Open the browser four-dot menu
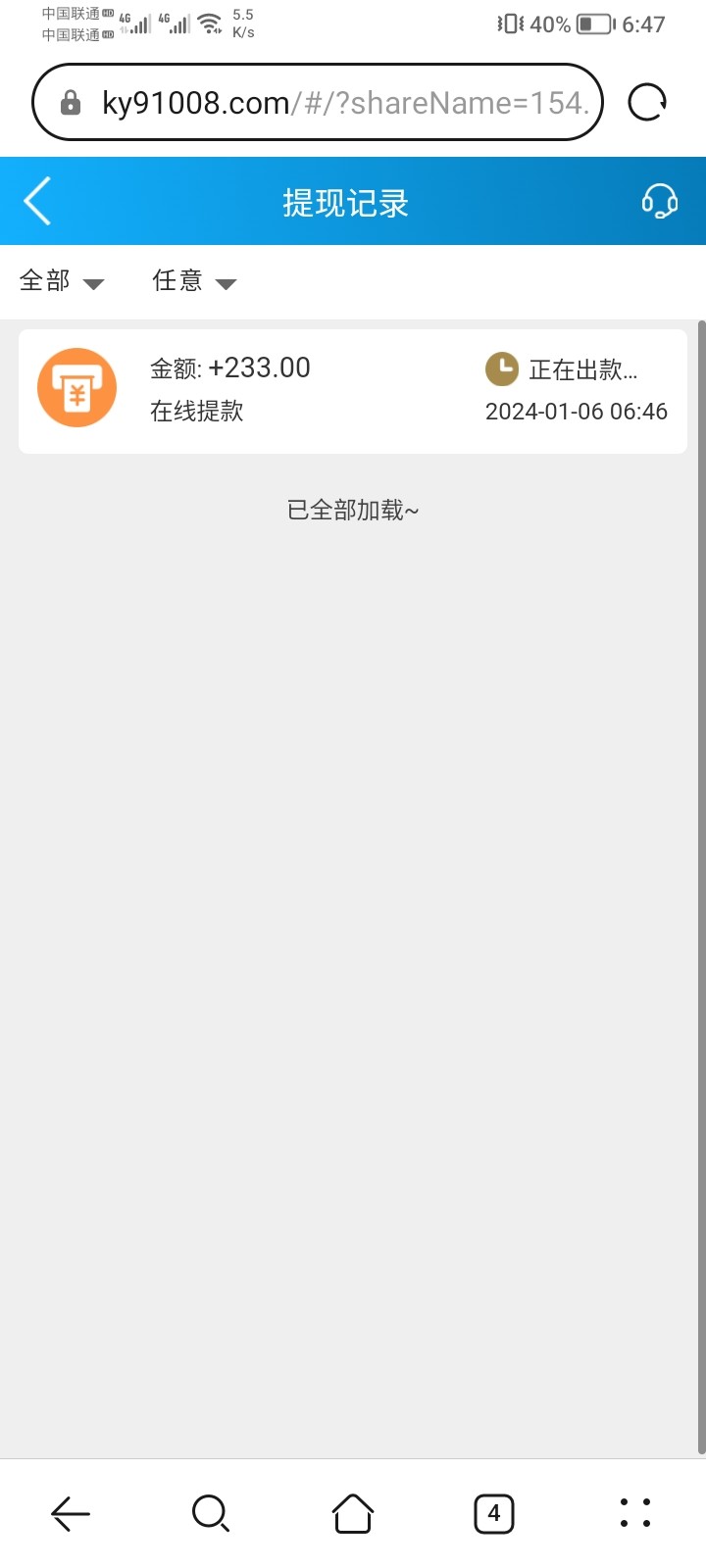The image size is (706, 1568). tap(635, 1513)
